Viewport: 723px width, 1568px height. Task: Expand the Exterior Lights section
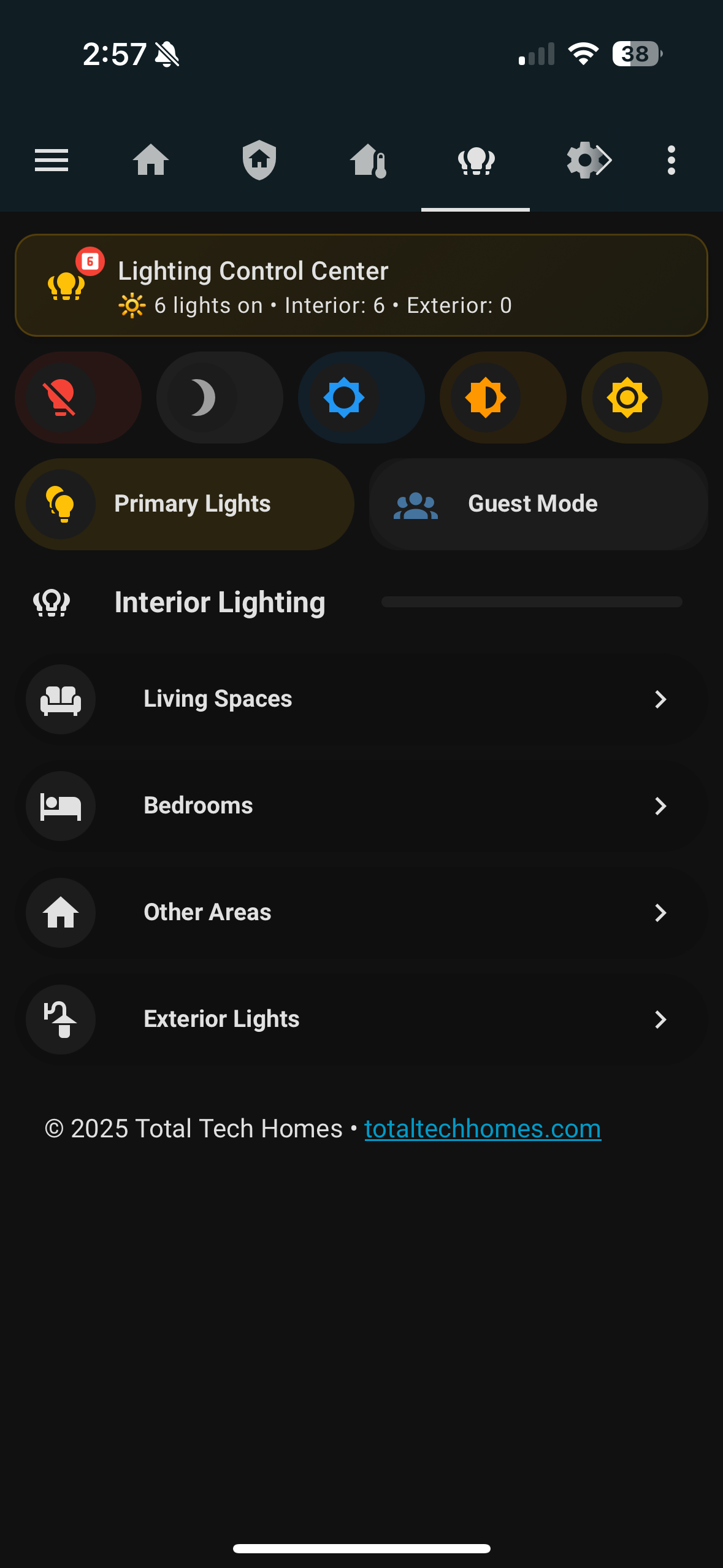pos(361,1019)
